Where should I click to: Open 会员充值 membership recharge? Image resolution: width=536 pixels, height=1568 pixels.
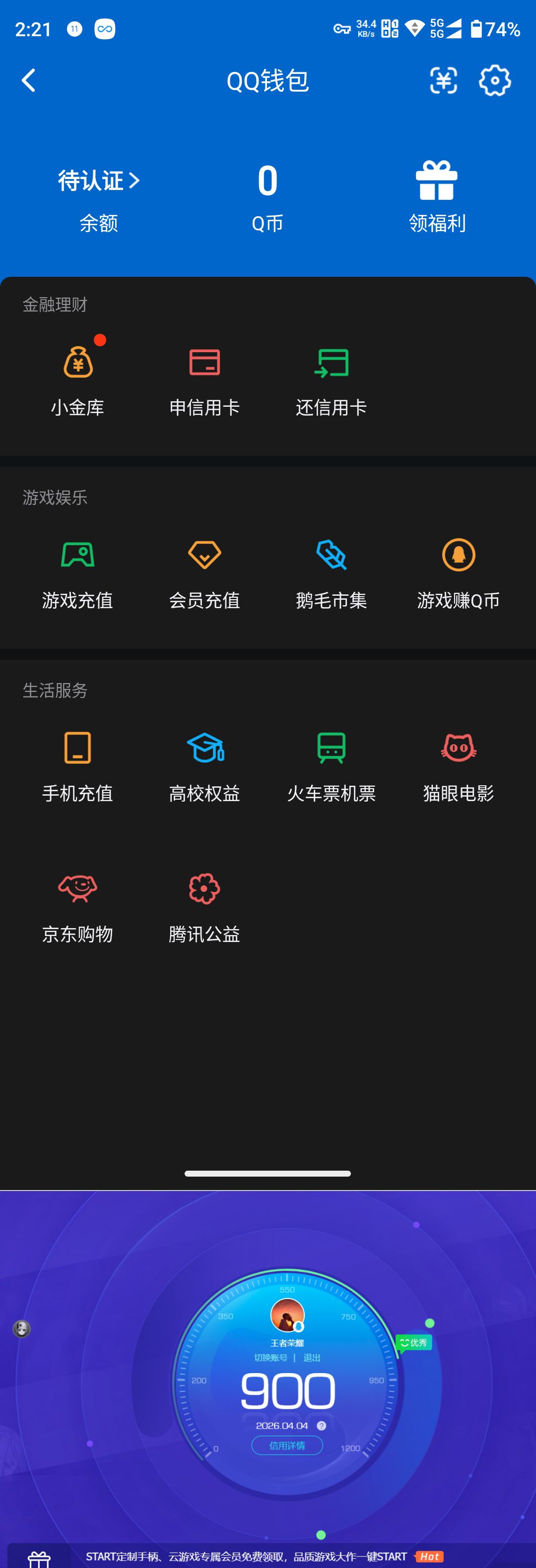(x=204, y=572)
